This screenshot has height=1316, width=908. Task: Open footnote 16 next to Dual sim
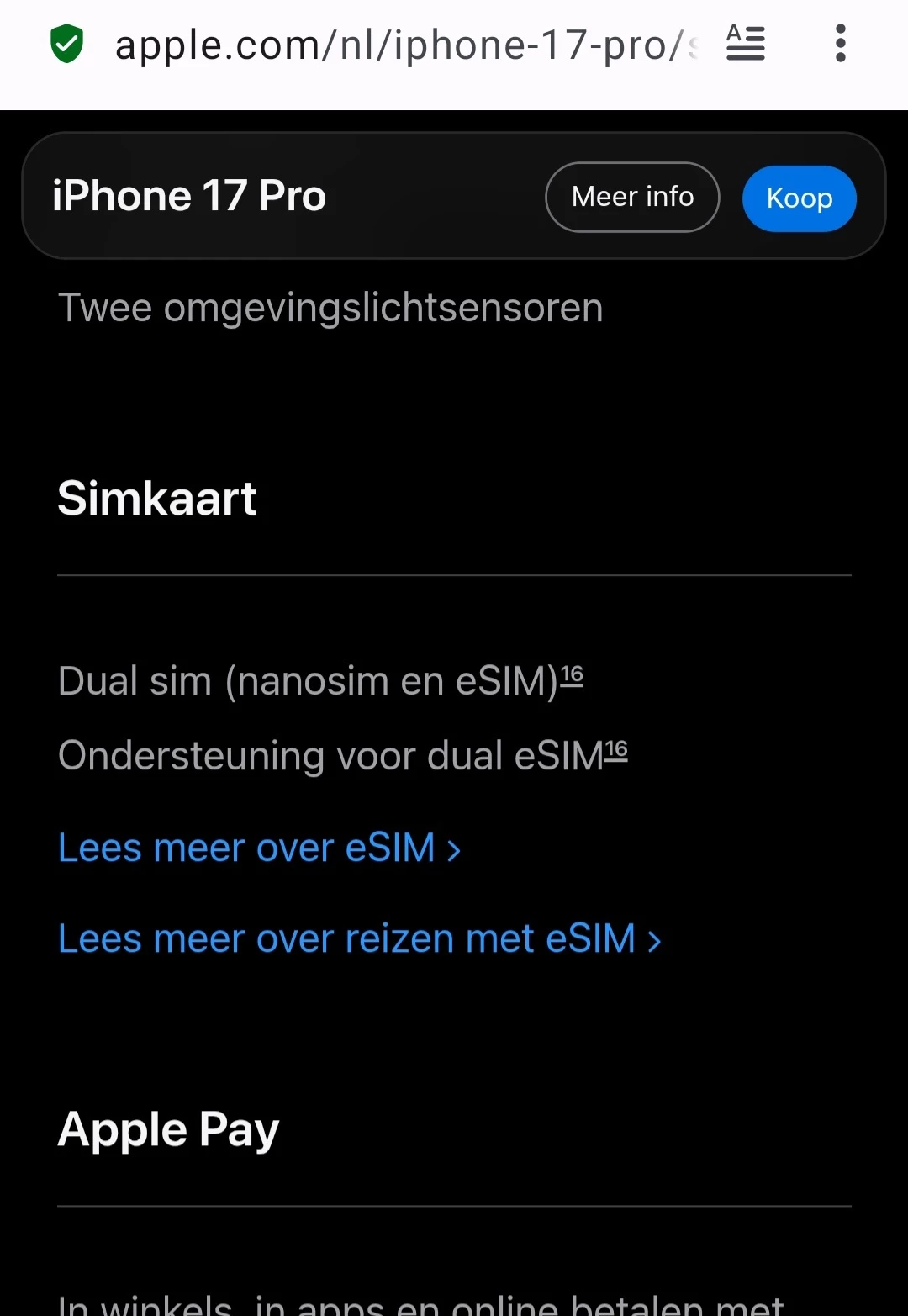tap(572, 674)
